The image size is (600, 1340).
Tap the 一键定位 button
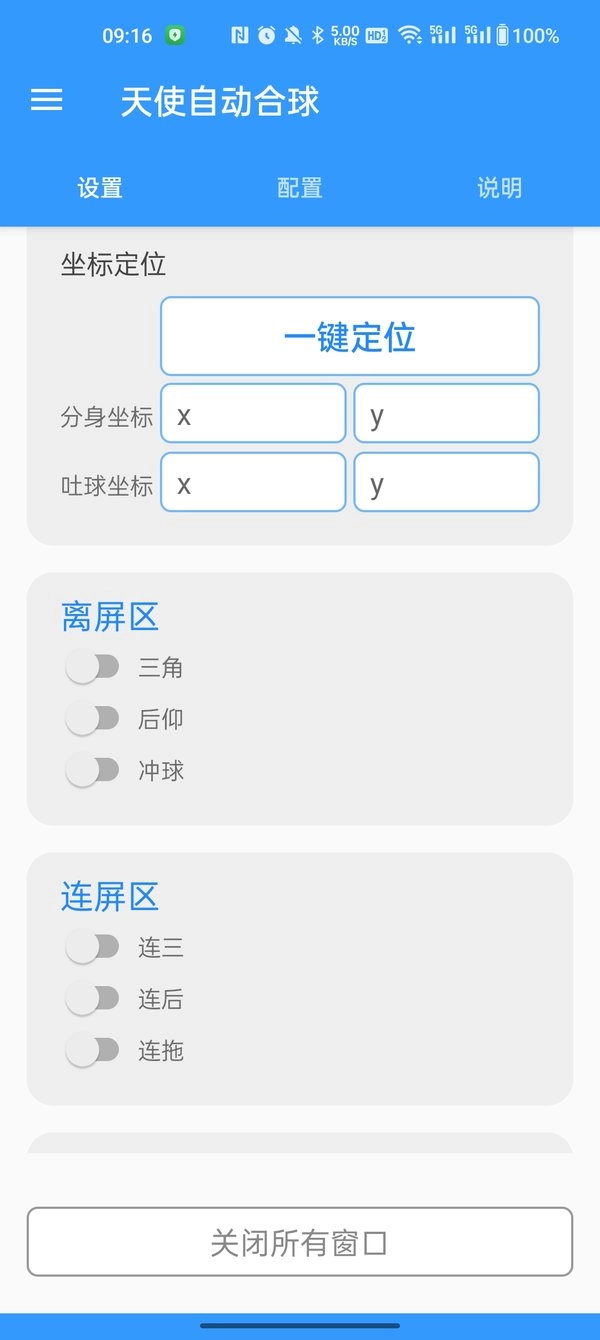point(350,337)
